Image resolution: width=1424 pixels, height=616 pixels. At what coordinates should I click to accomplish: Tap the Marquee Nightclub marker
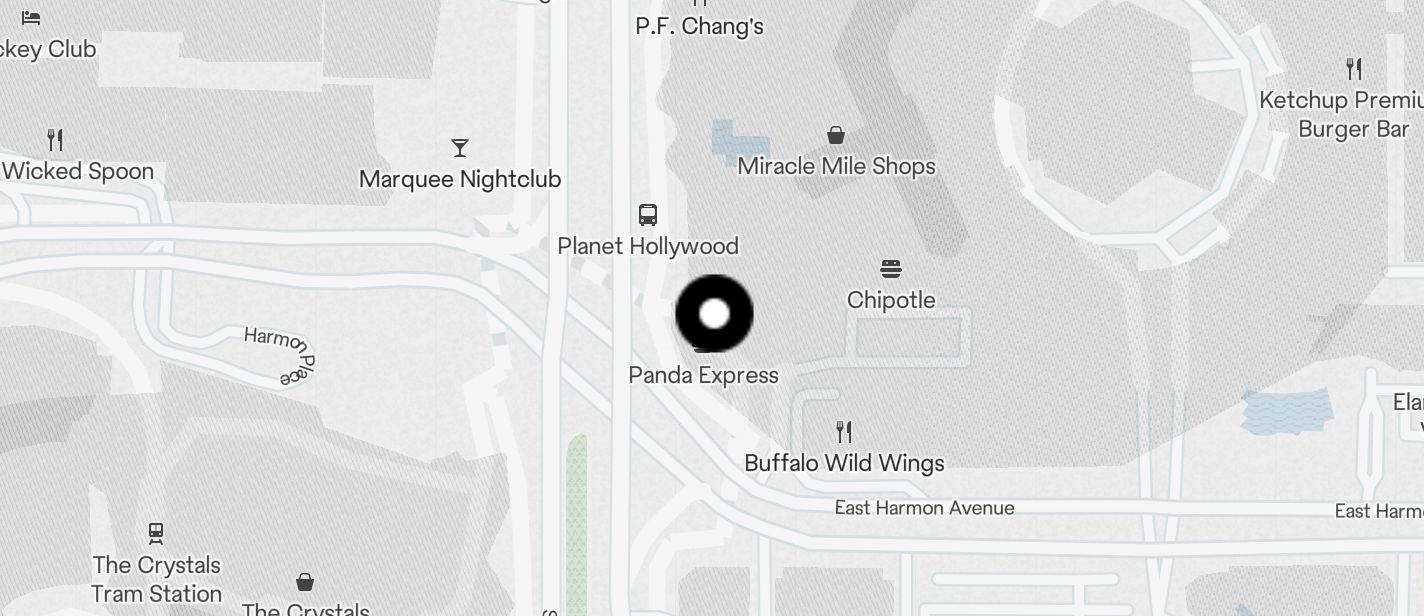460,149
